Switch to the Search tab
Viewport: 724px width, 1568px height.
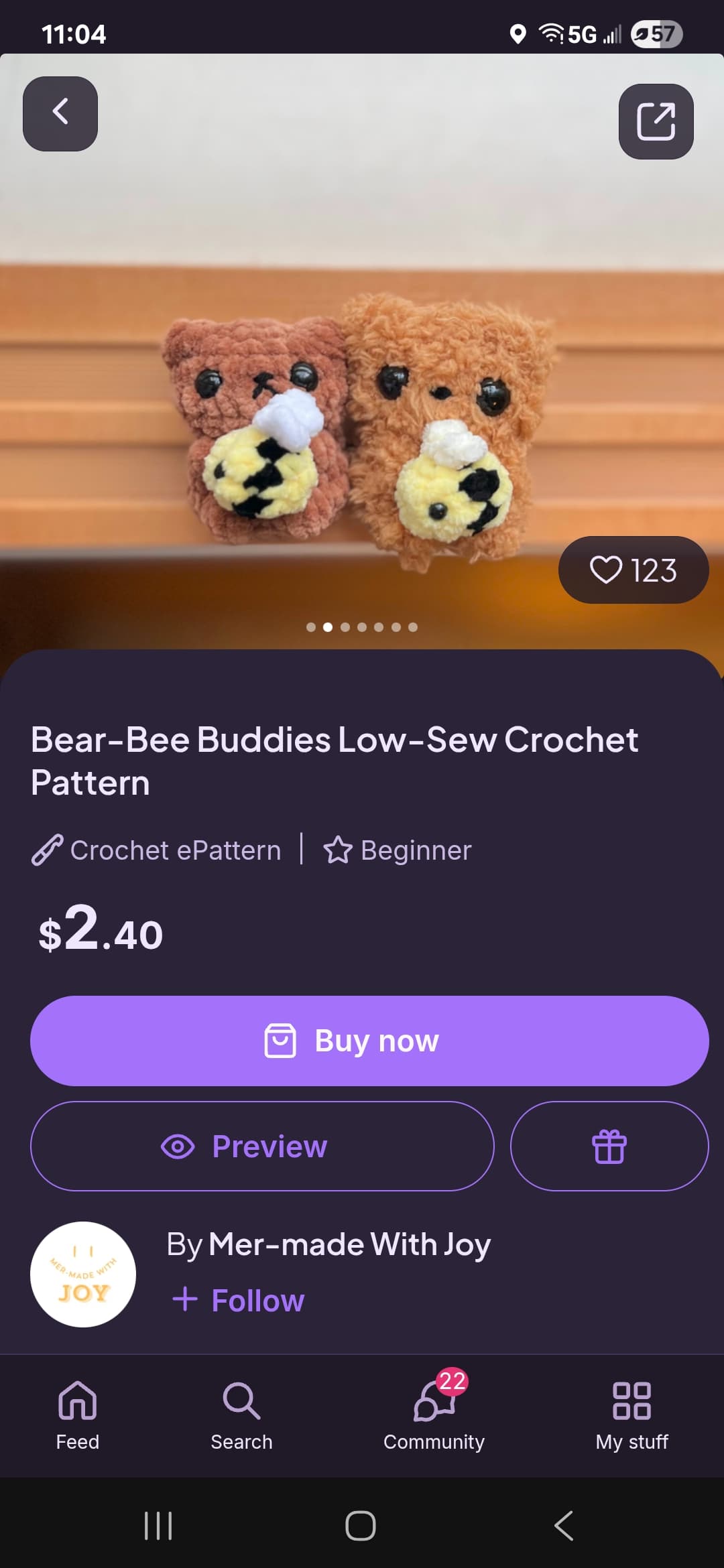[241, 1415]
